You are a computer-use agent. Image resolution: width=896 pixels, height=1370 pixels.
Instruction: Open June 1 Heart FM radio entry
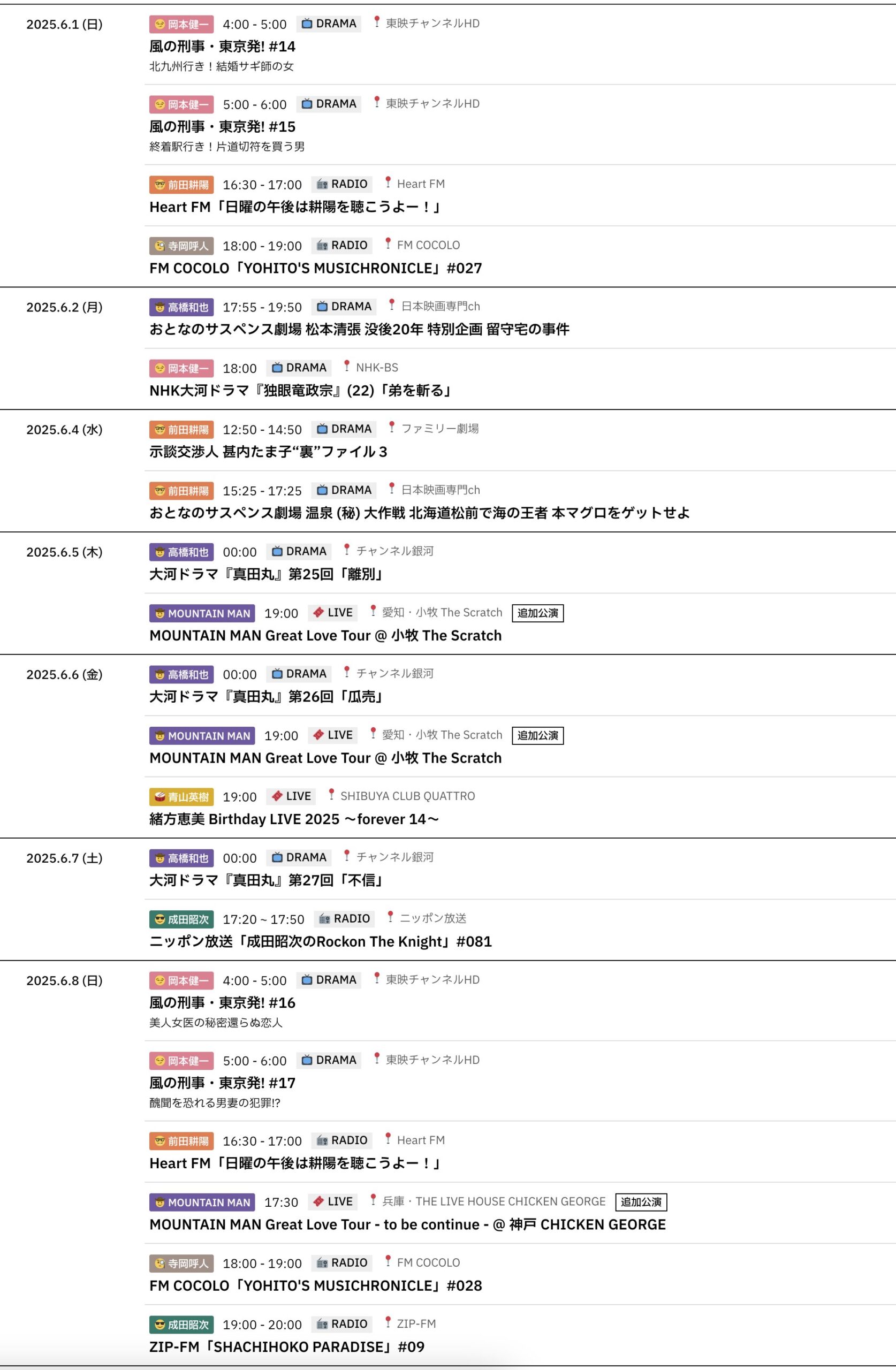point(295,207)
